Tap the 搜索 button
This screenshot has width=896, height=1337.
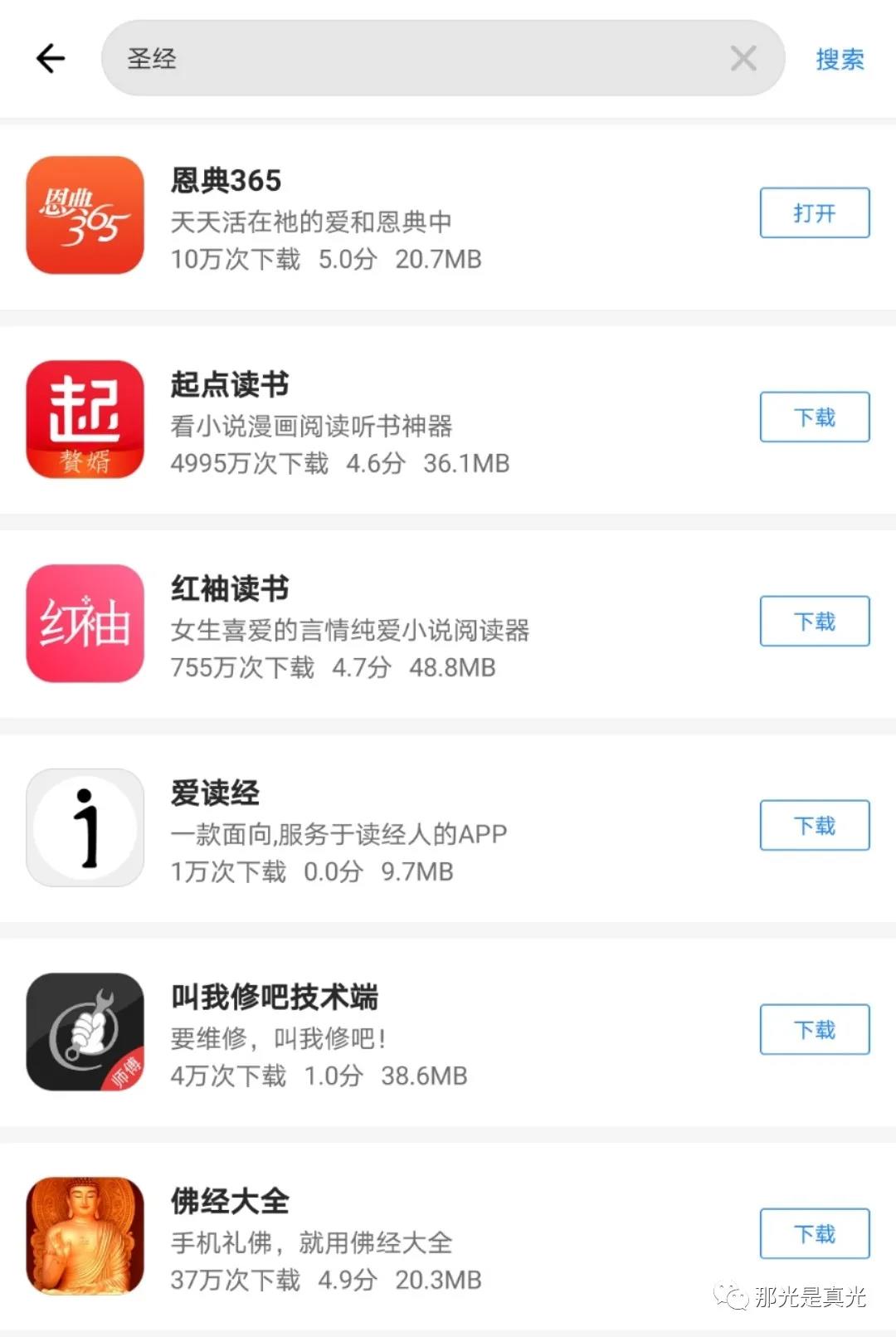click(839, 60)
